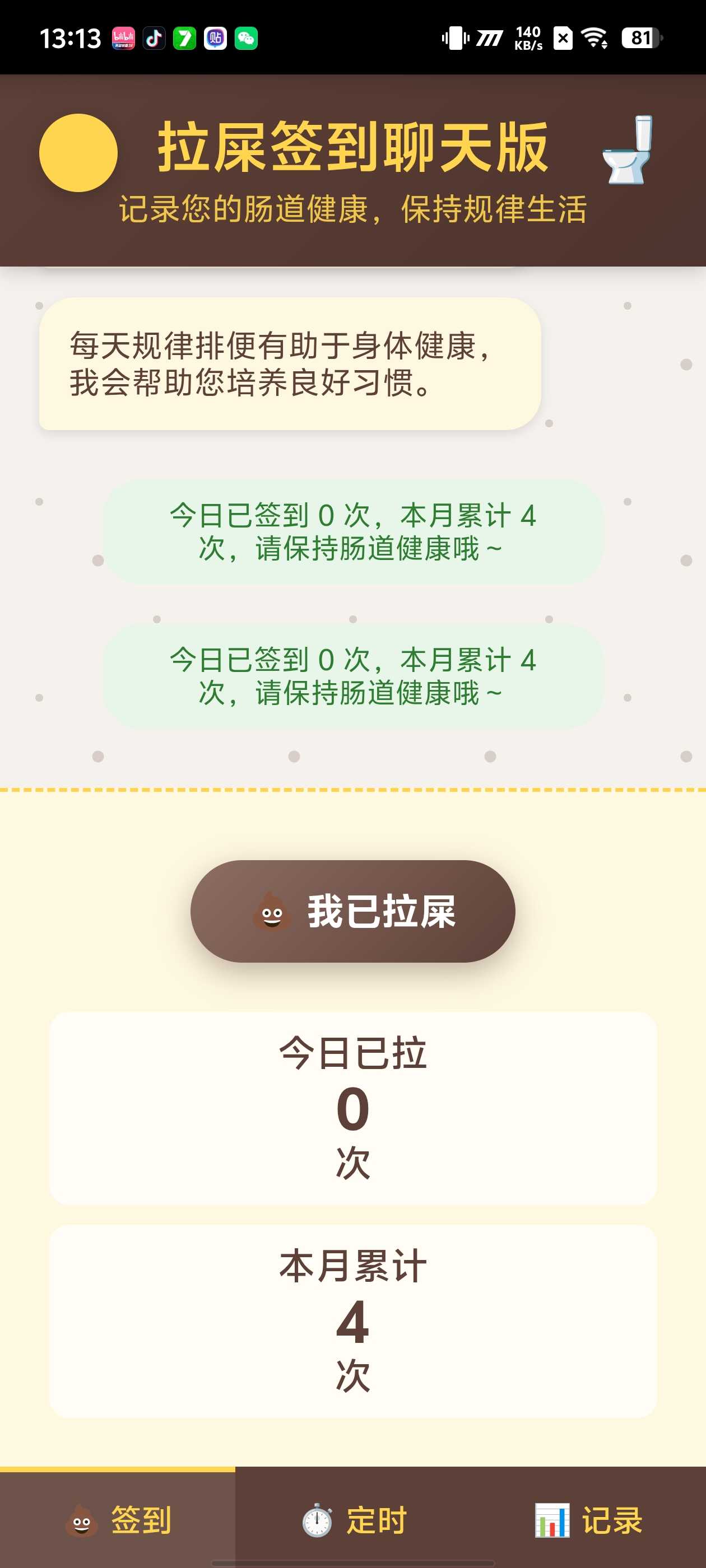The height and width of the screenshot is (1568, 706).
Task: Switch to the 签到 tab
Action: coord(118,1520)
